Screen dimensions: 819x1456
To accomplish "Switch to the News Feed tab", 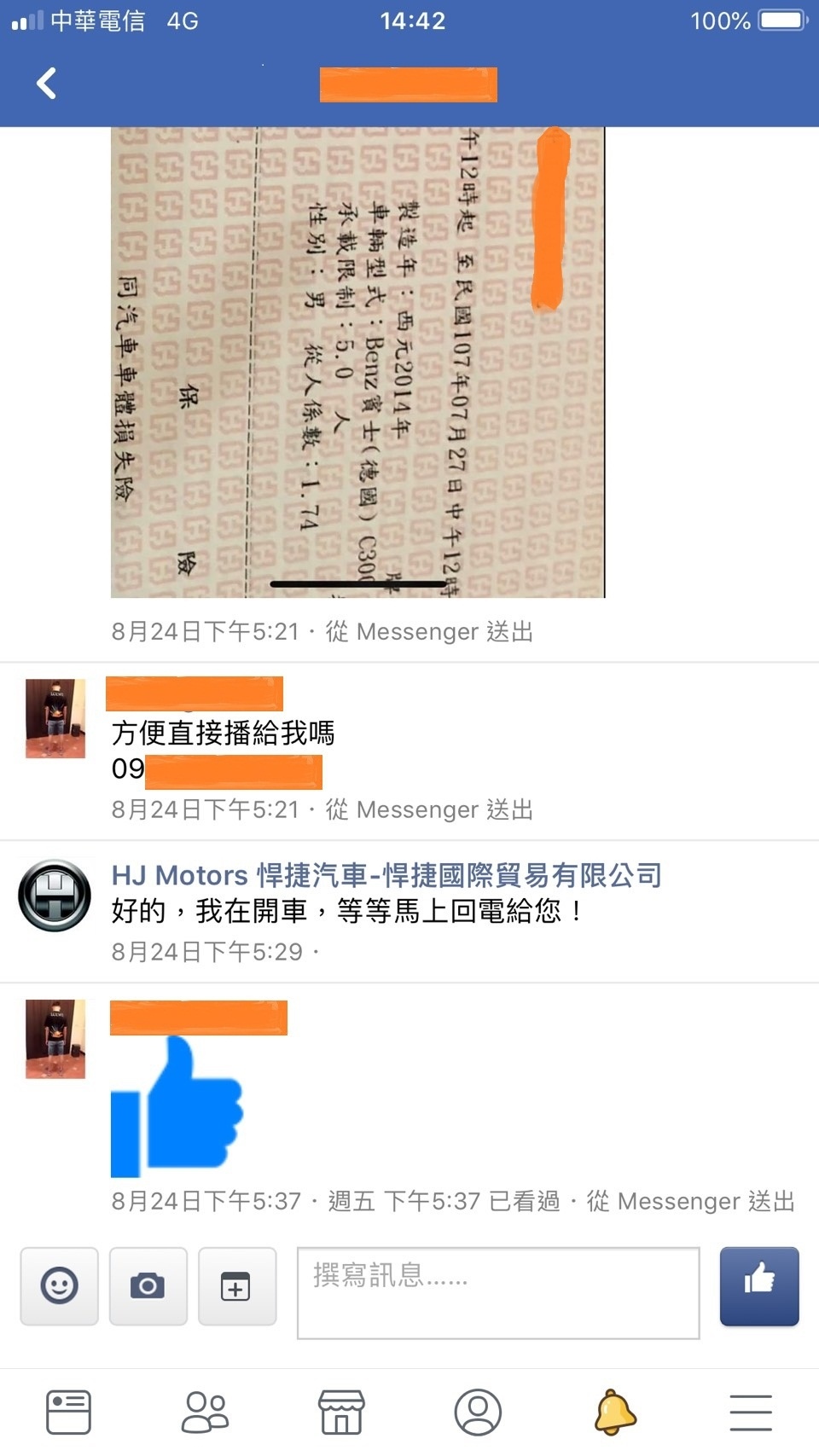I will (68, 1412).
